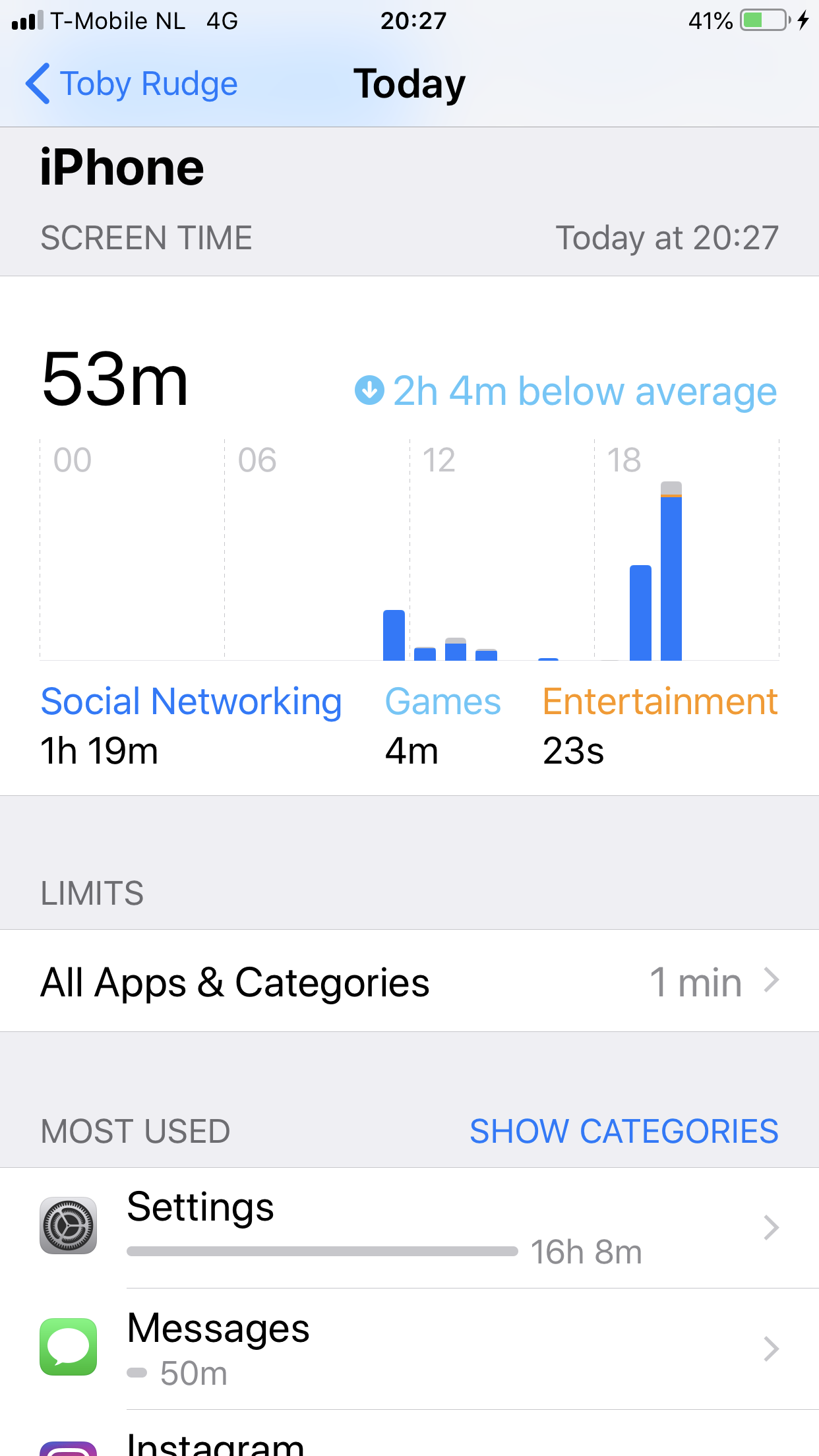The height and width of the screenshot is (1456, 819).
Task: Open All Apps & Categories limit
Action: pos(409,981)
